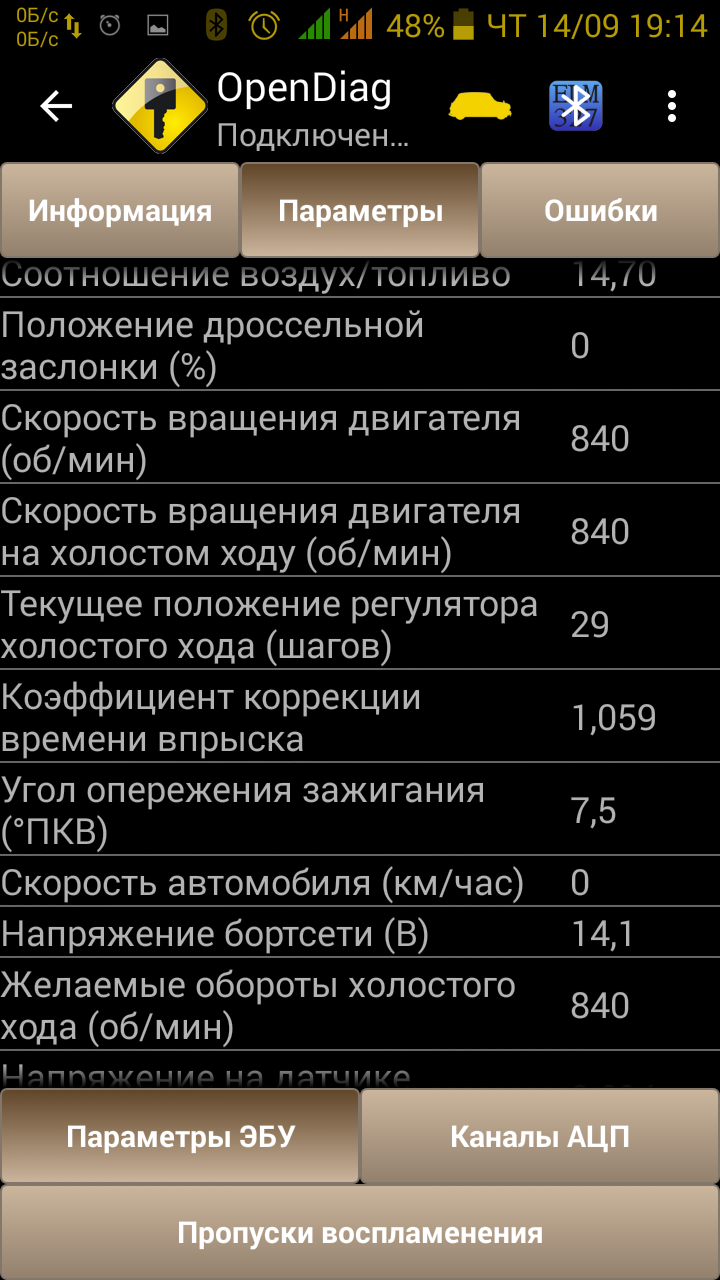Open the overflow menu
The height and width of the screenshot is (1280, 720).
pyautogui.click(x=672, y=106)
